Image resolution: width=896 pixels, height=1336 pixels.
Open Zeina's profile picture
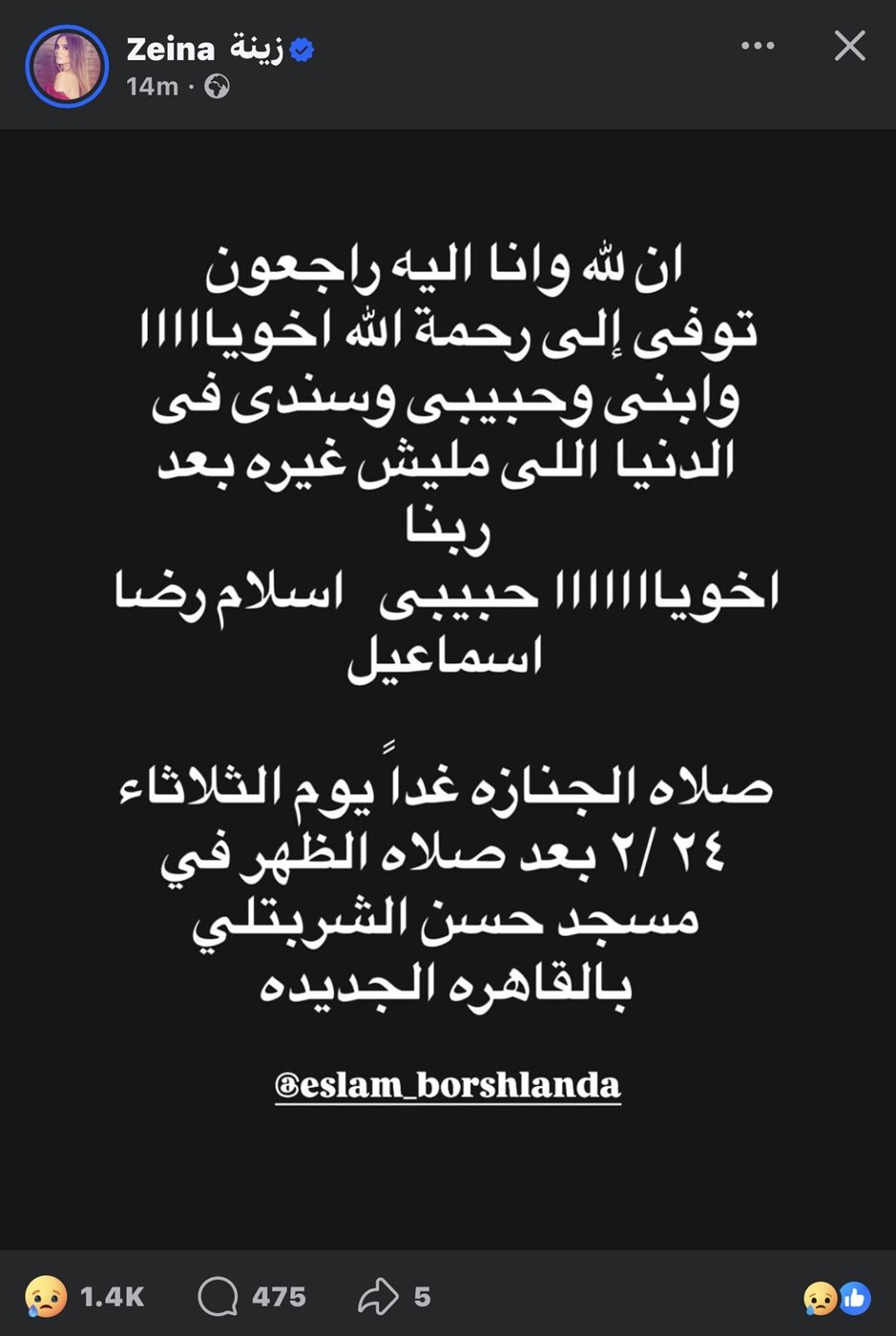coord(67,66)
